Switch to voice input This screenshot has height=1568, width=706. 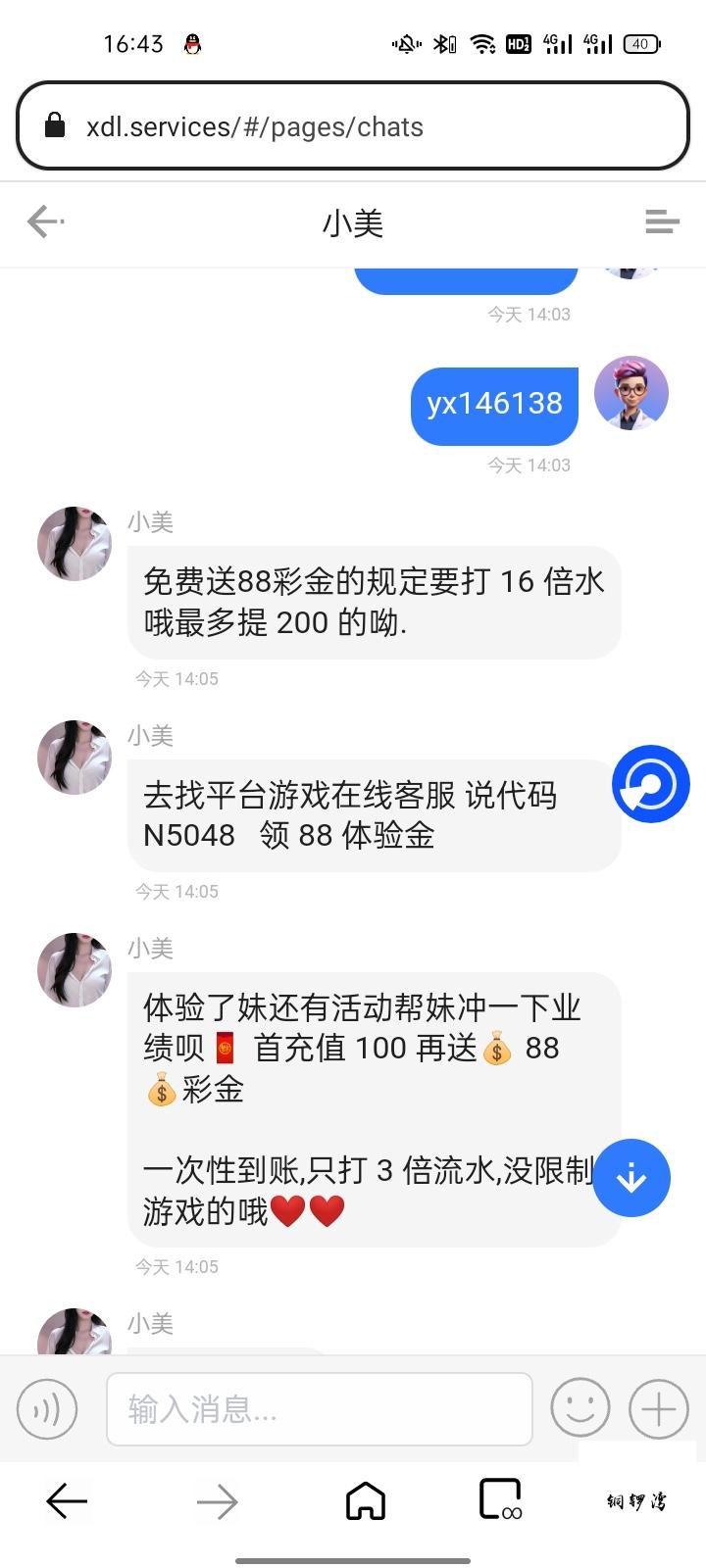(46, 1409)
